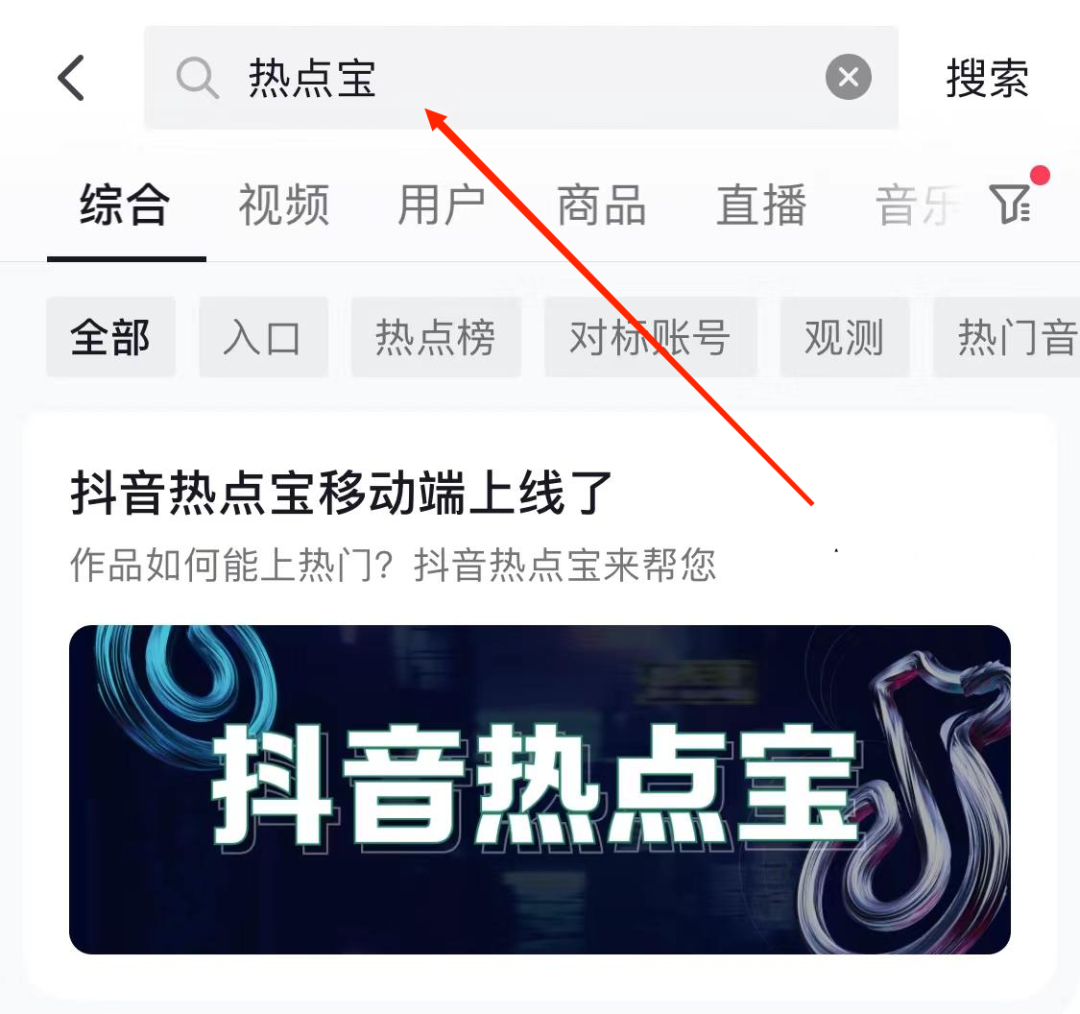Screen dimensions: 1080x1014
Task: Select the 观测 chip
Action: [x=844, y=338]
